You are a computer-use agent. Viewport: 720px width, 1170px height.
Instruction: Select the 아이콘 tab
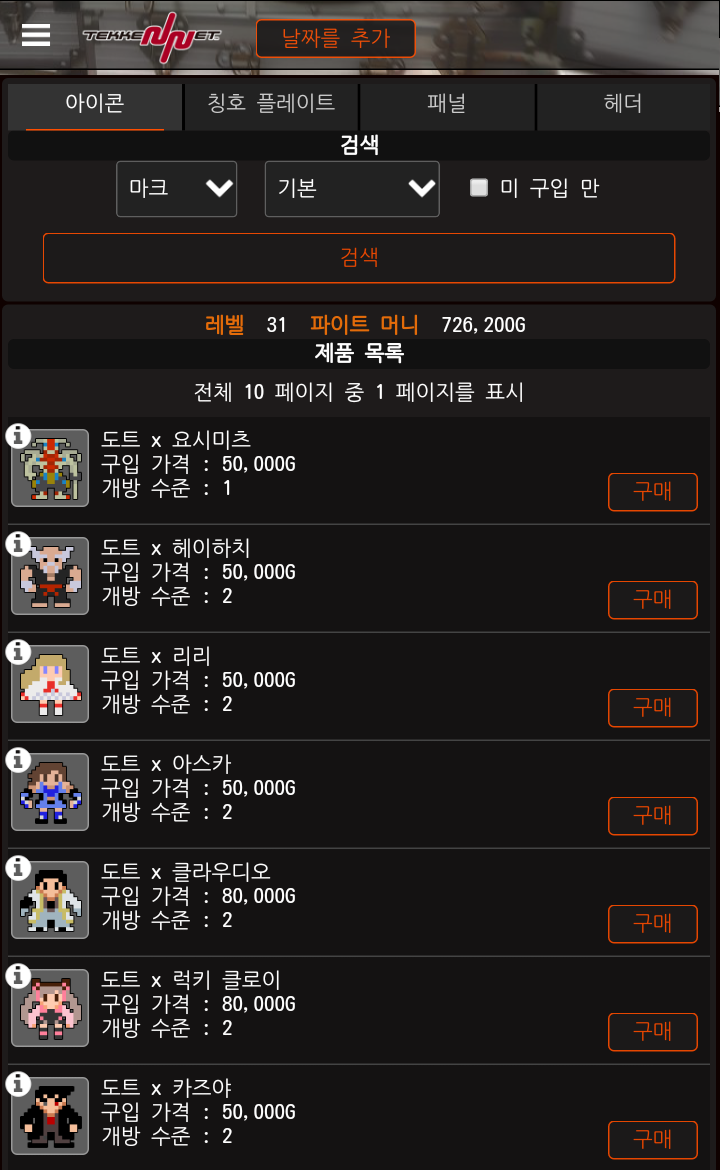tap(95, 103)
